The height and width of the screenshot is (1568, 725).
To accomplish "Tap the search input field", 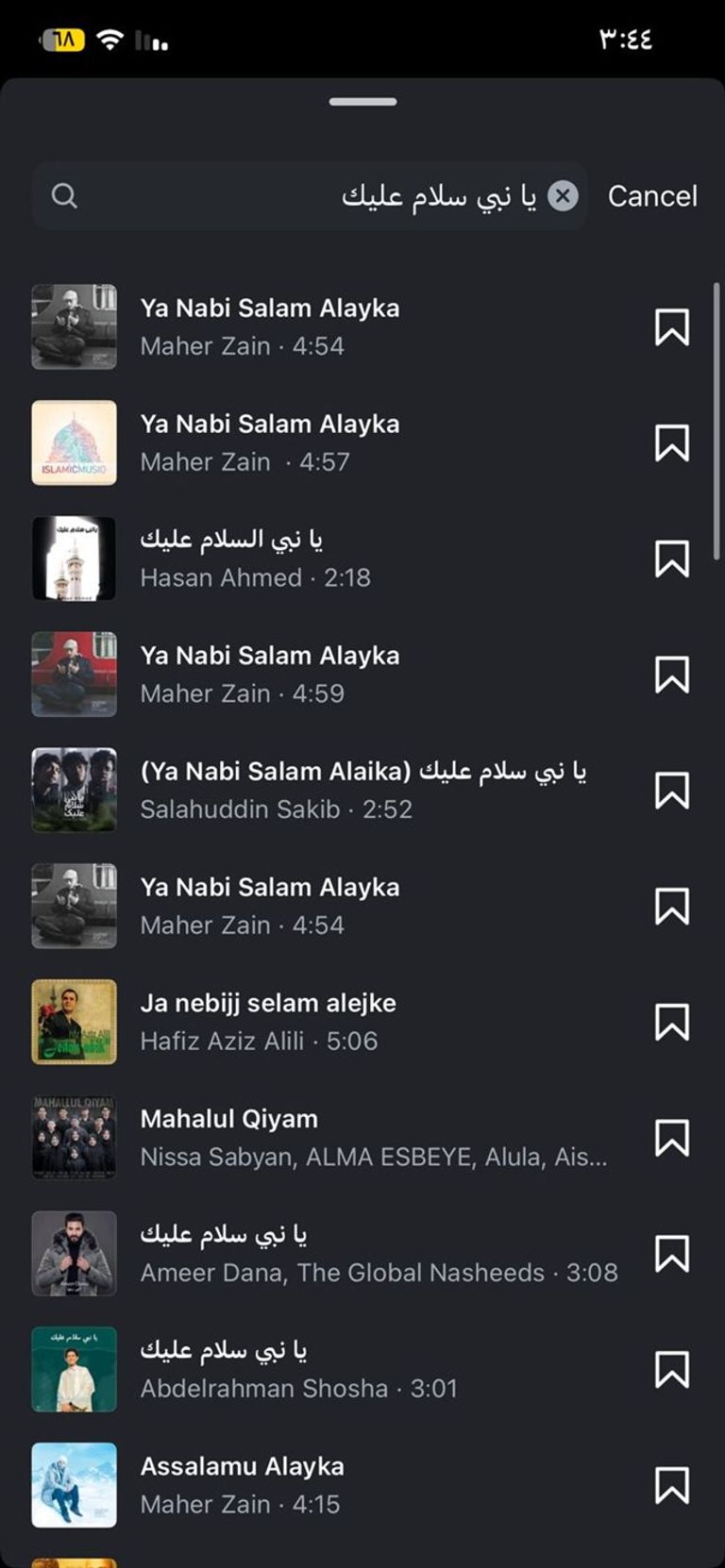I will 312,196.
